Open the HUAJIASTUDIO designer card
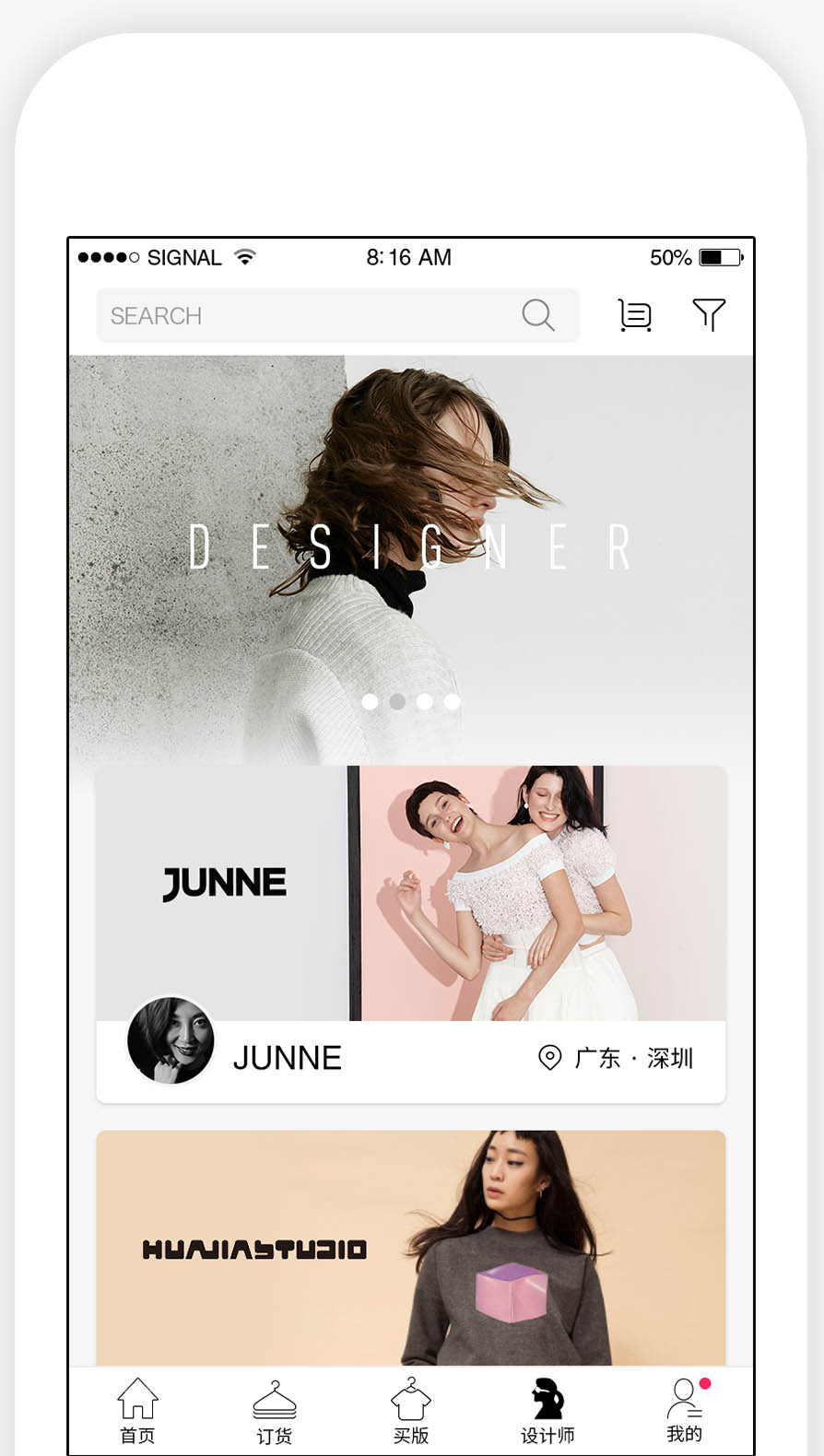Viewport: 824px width, 1456px height. (x=411, y=1248)
